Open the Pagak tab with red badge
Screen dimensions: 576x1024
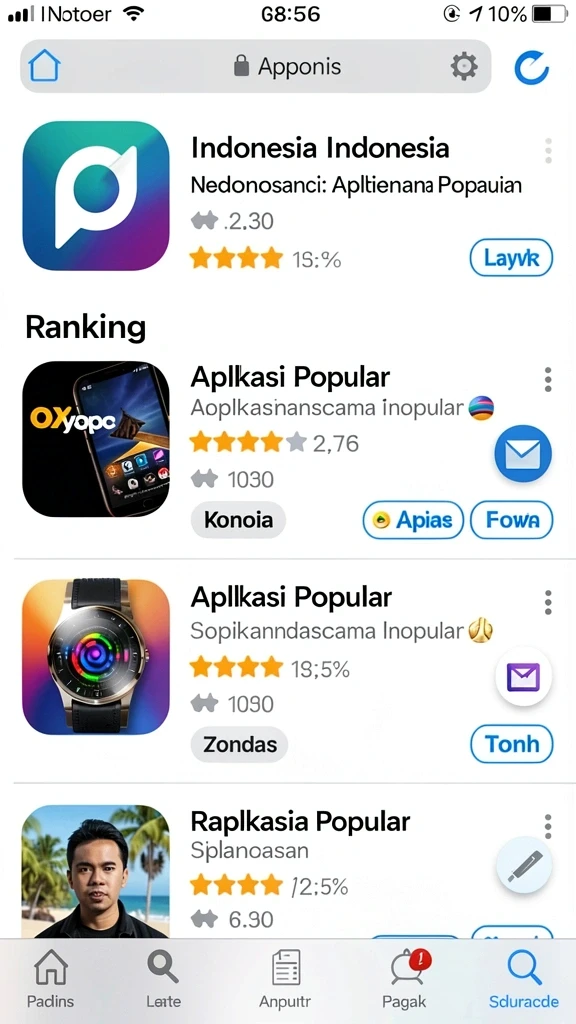406,979
